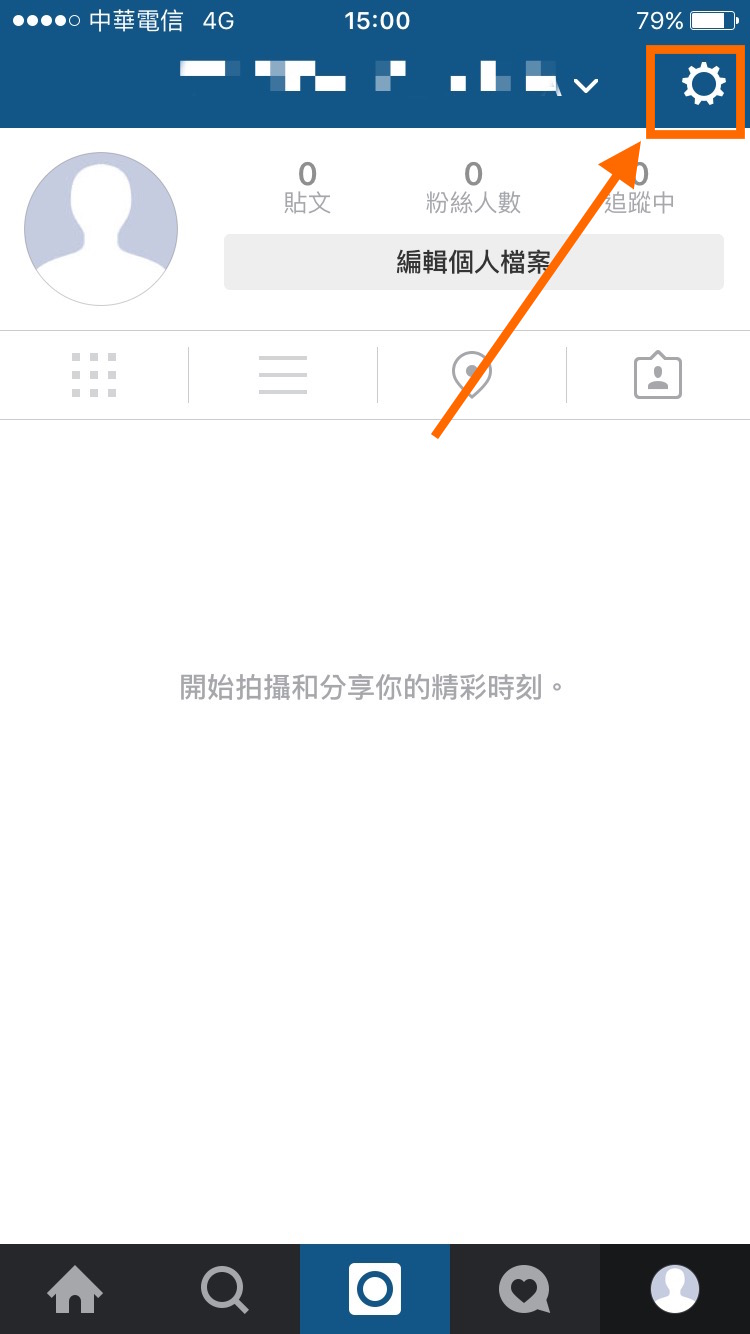
Task: Switch to the grid view tab
Action: click(94, 375)
